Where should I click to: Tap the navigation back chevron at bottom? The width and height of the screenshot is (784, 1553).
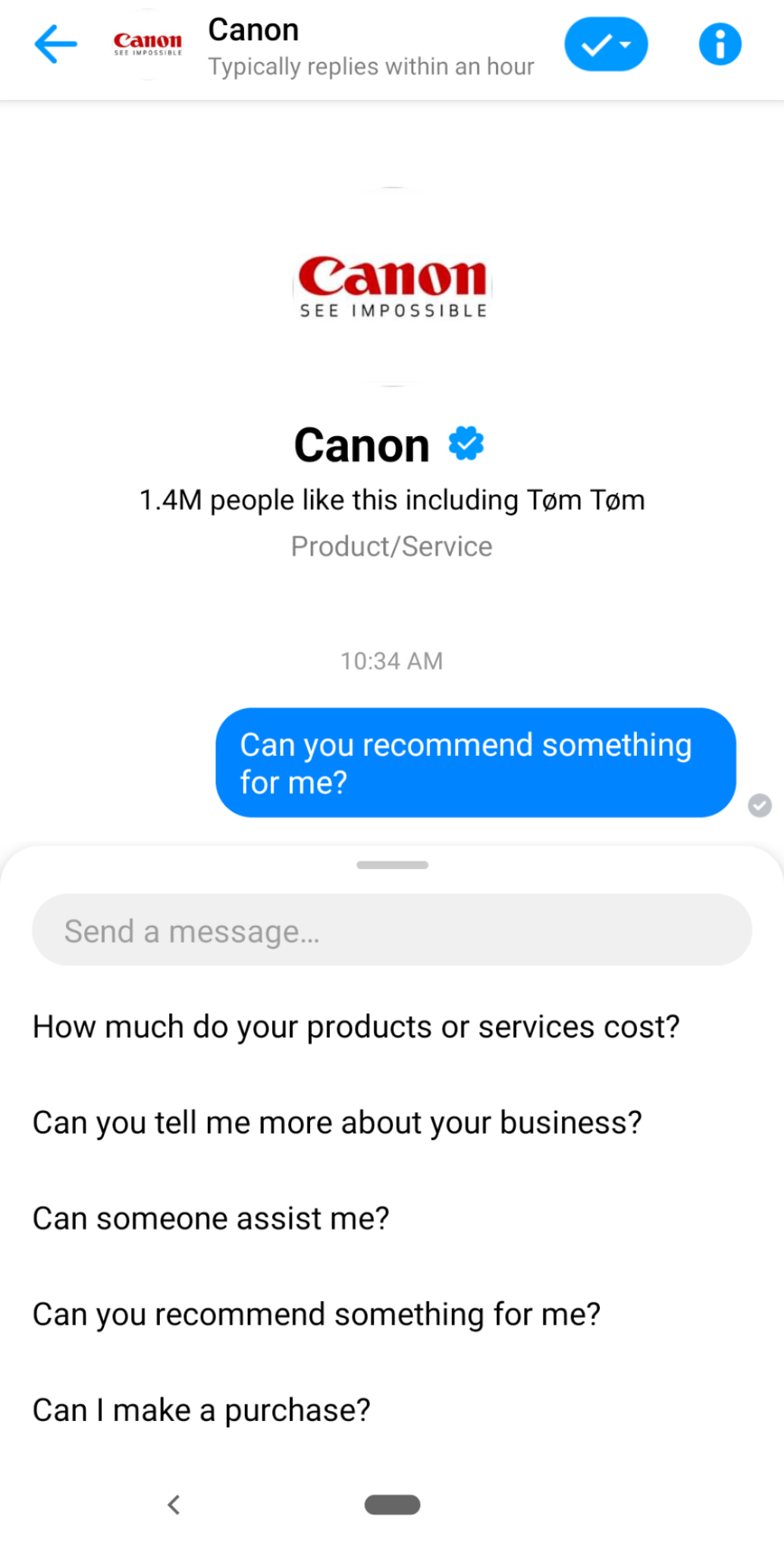[174, 1505]
